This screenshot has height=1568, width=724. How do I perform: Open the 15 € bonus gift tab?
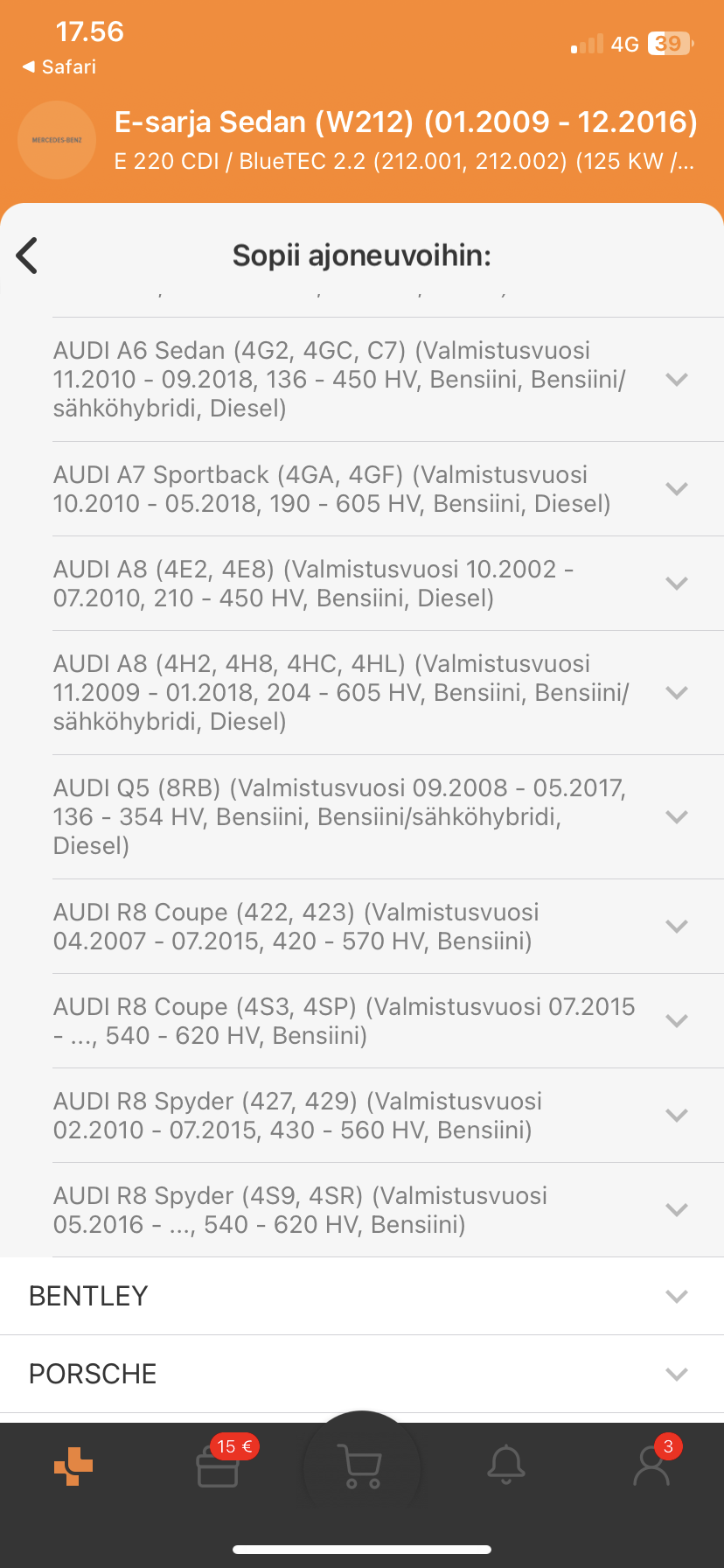[x=218, y=1466]
